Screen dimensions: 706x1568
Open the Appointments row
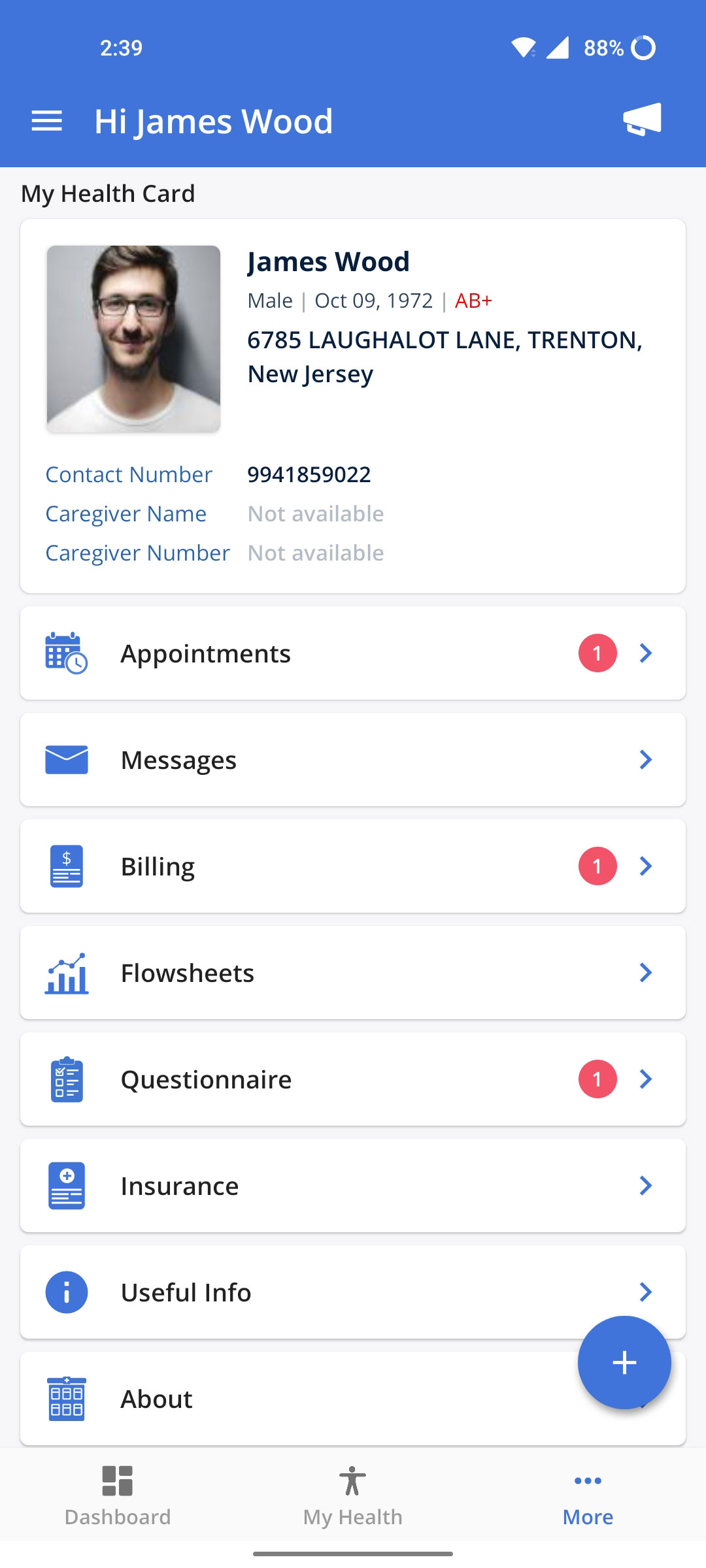[x=353, y=653]
